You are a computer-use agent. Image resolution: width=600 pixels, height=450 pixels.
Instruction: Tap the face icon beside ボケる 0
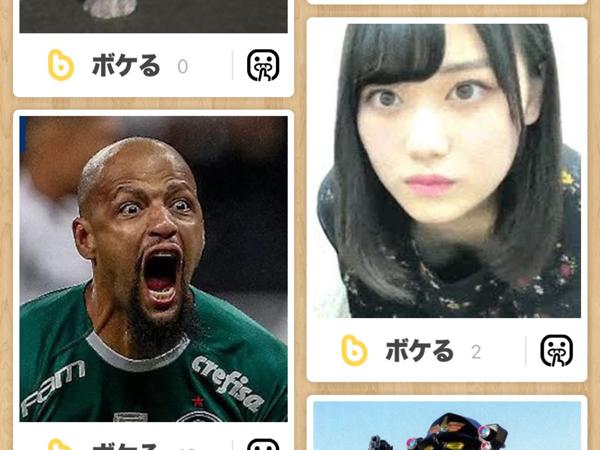click(x=263, y=66)
